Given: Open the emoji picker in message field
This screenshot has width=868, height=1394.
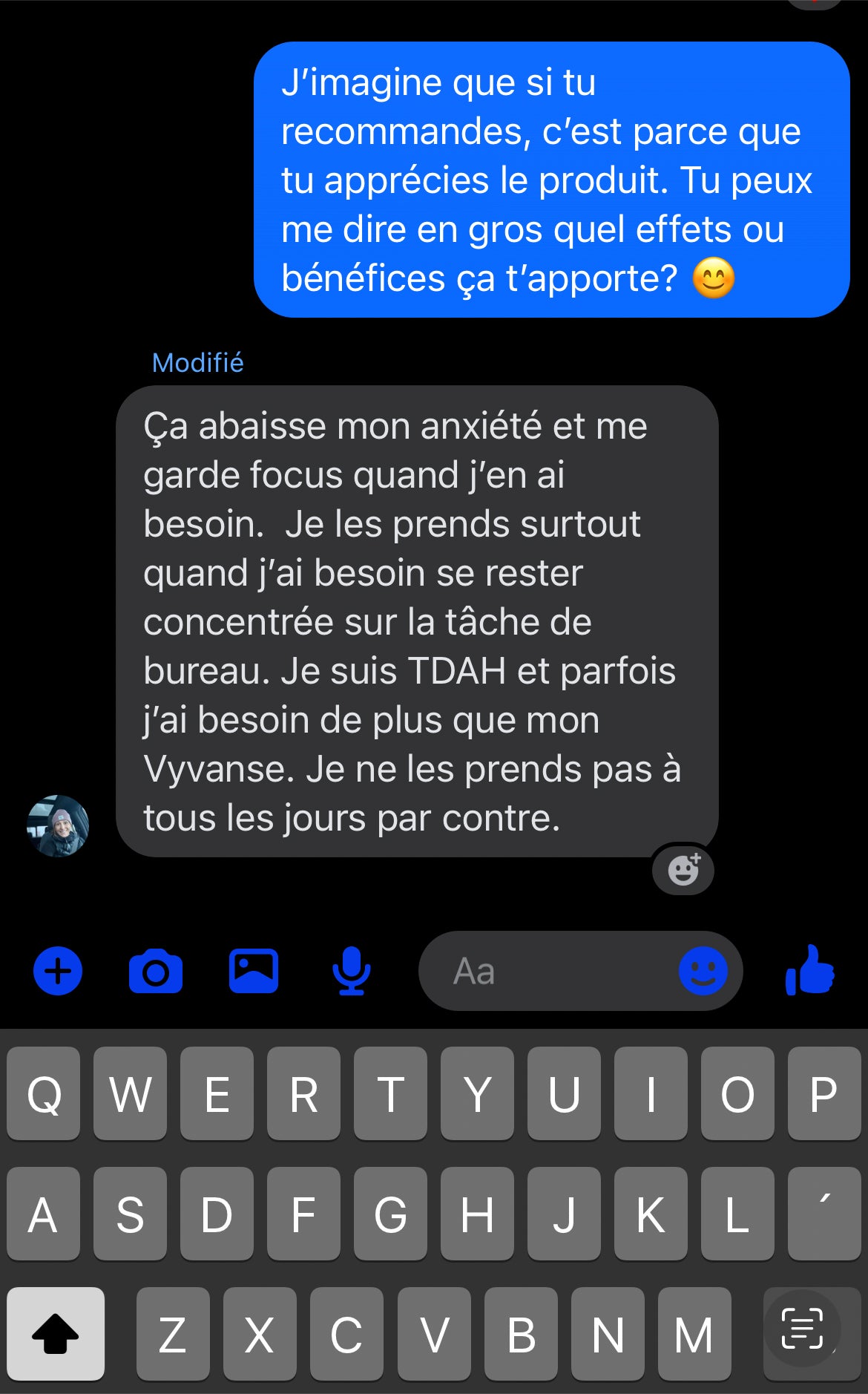Looking at the screenshot, I should 703,971.
